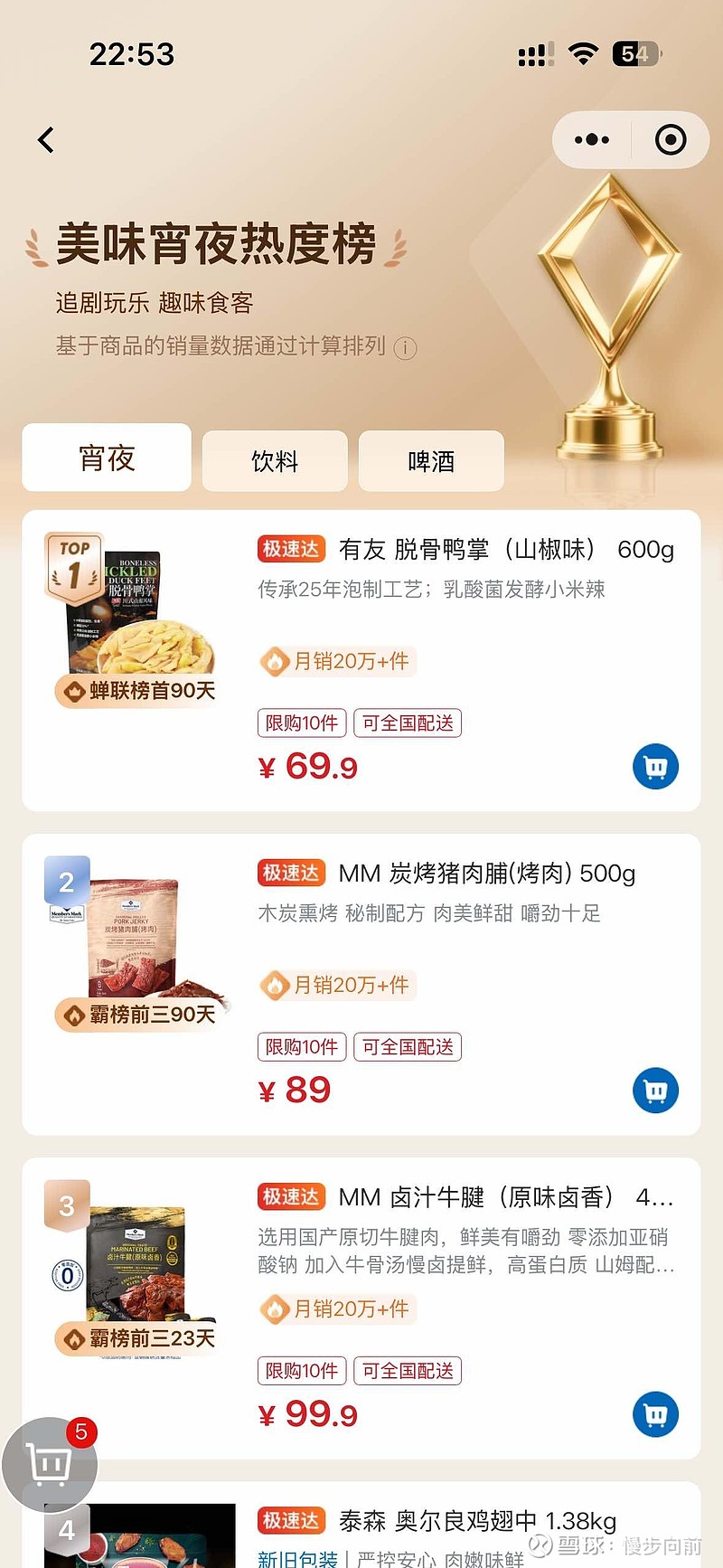This screenshot has height=1568, width=723.
Task: Tap the 限购10件 tag on first product
Action: (301, 723)
